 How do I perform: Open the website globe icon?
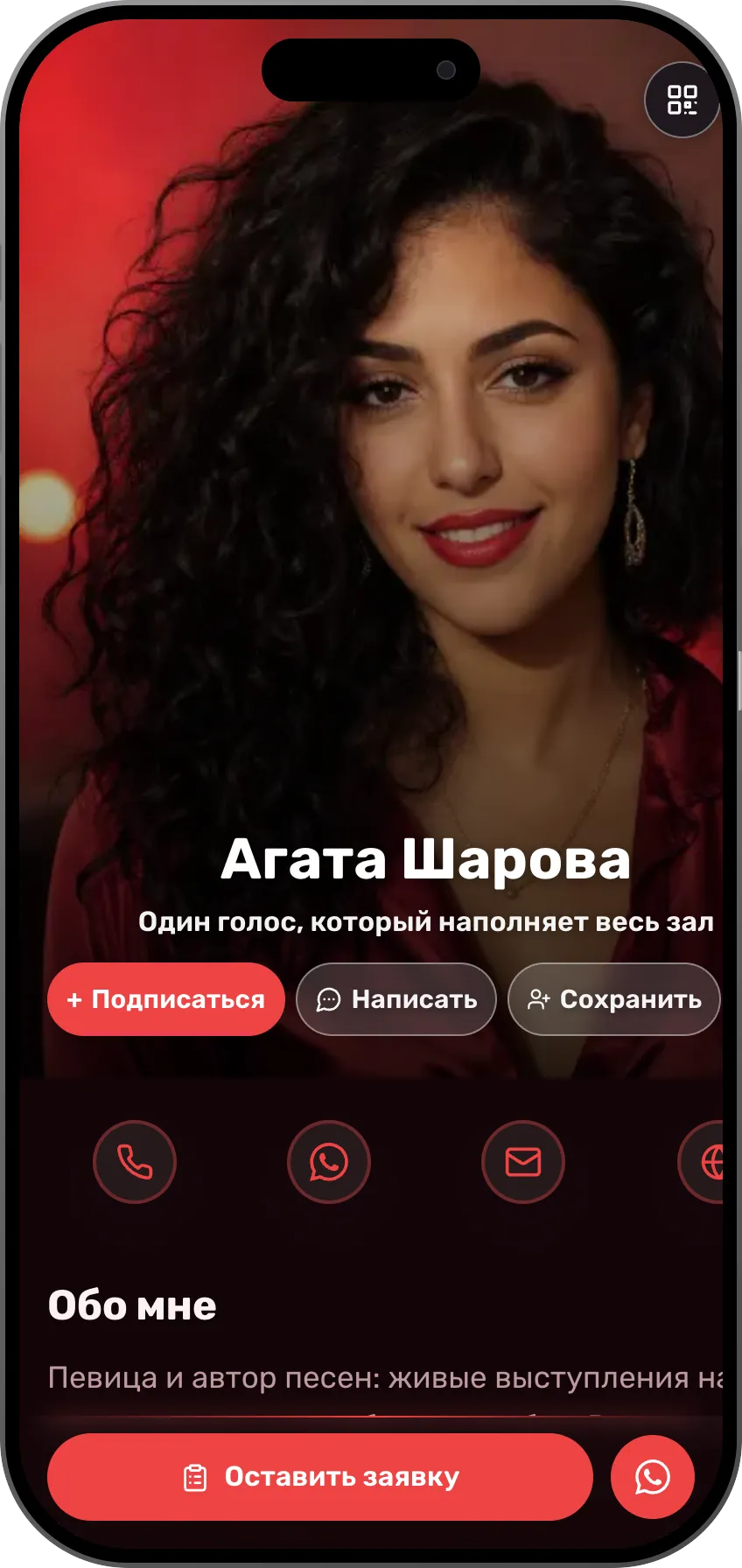[703, 1162]
